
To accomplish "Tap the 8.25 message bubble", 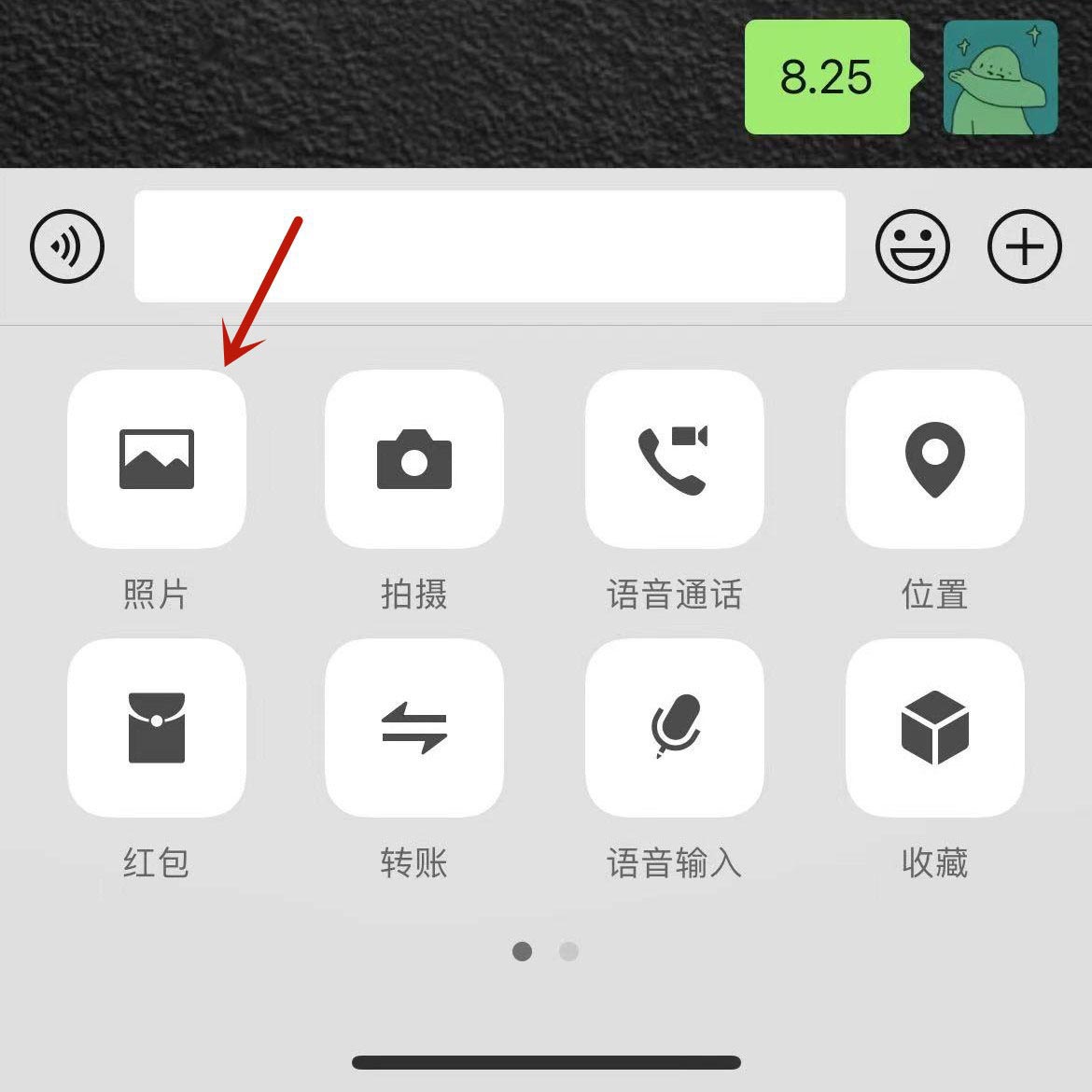I will point(827,77).
